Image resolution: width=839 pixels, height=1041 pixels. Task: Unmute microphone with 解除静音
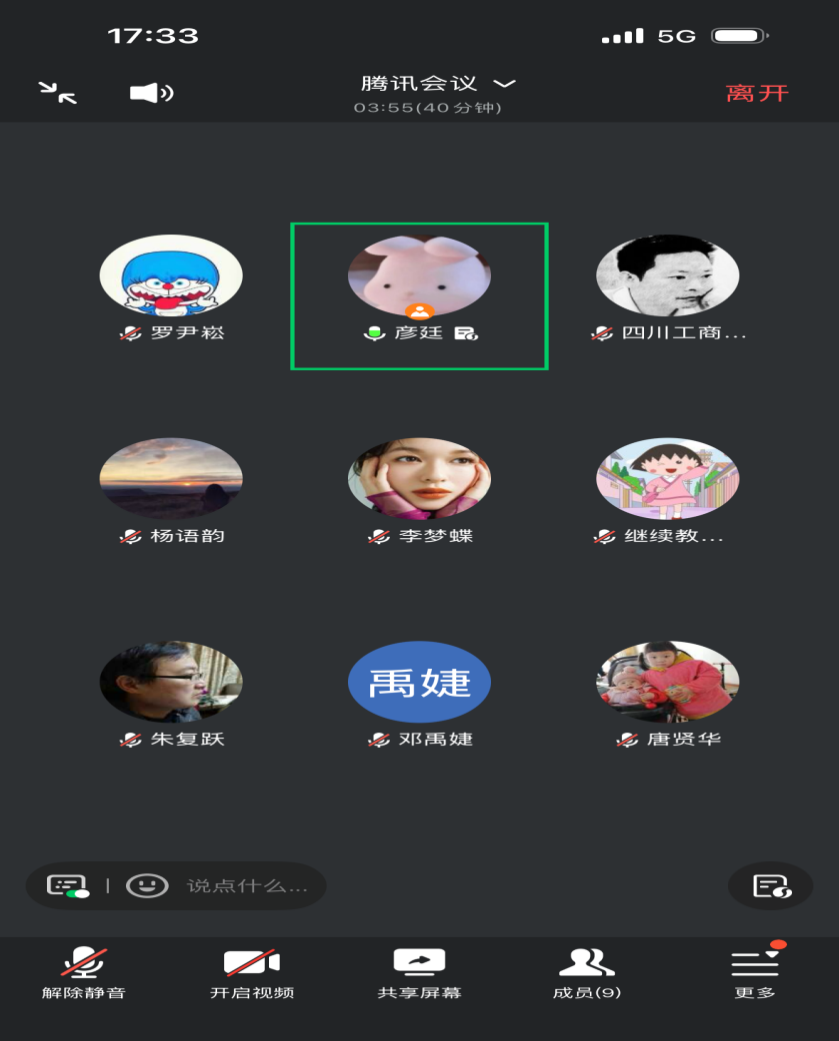click(84, 973)
